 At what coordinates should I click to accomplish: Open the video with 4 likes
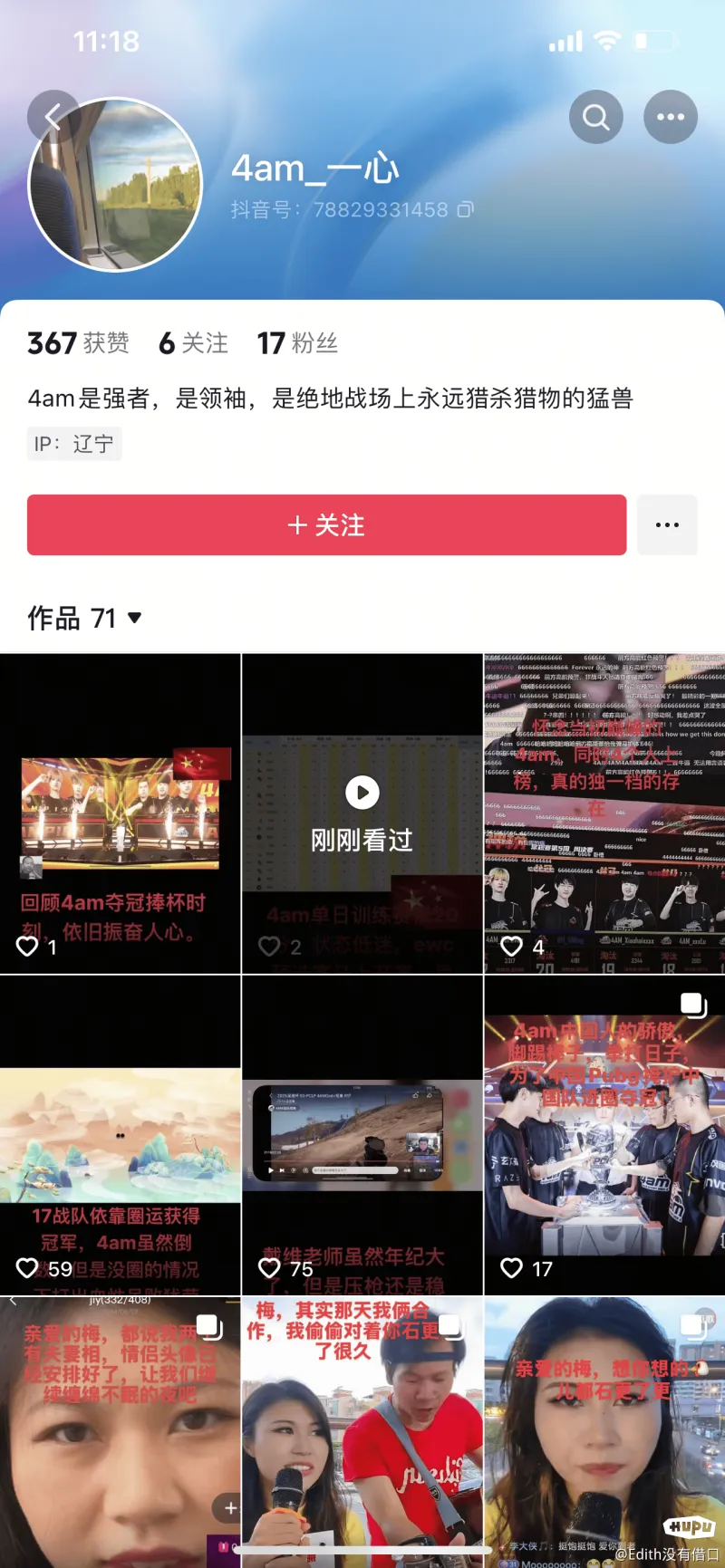pyautogui.click(x=604, y=813)
